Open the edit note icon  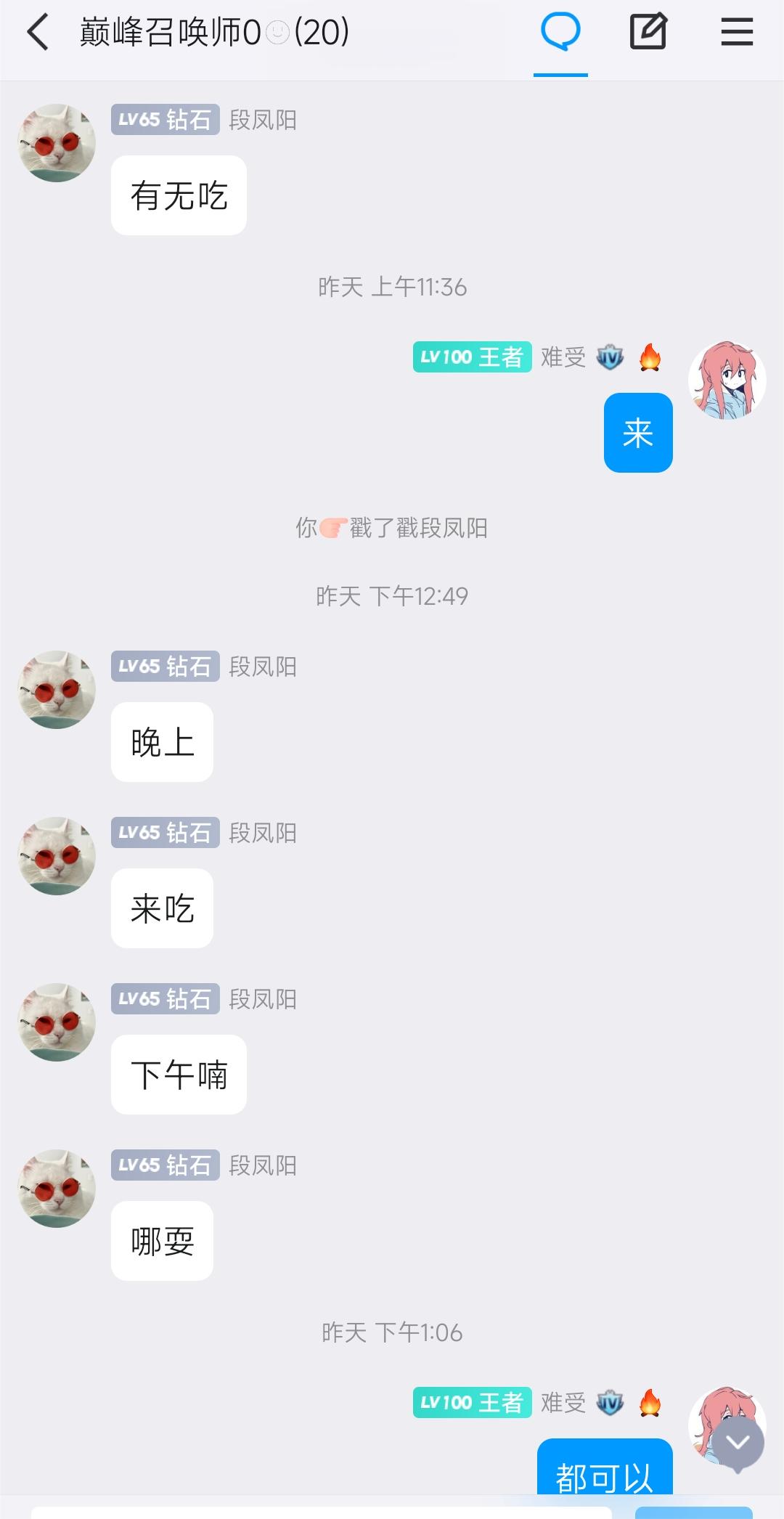[648, 32]
